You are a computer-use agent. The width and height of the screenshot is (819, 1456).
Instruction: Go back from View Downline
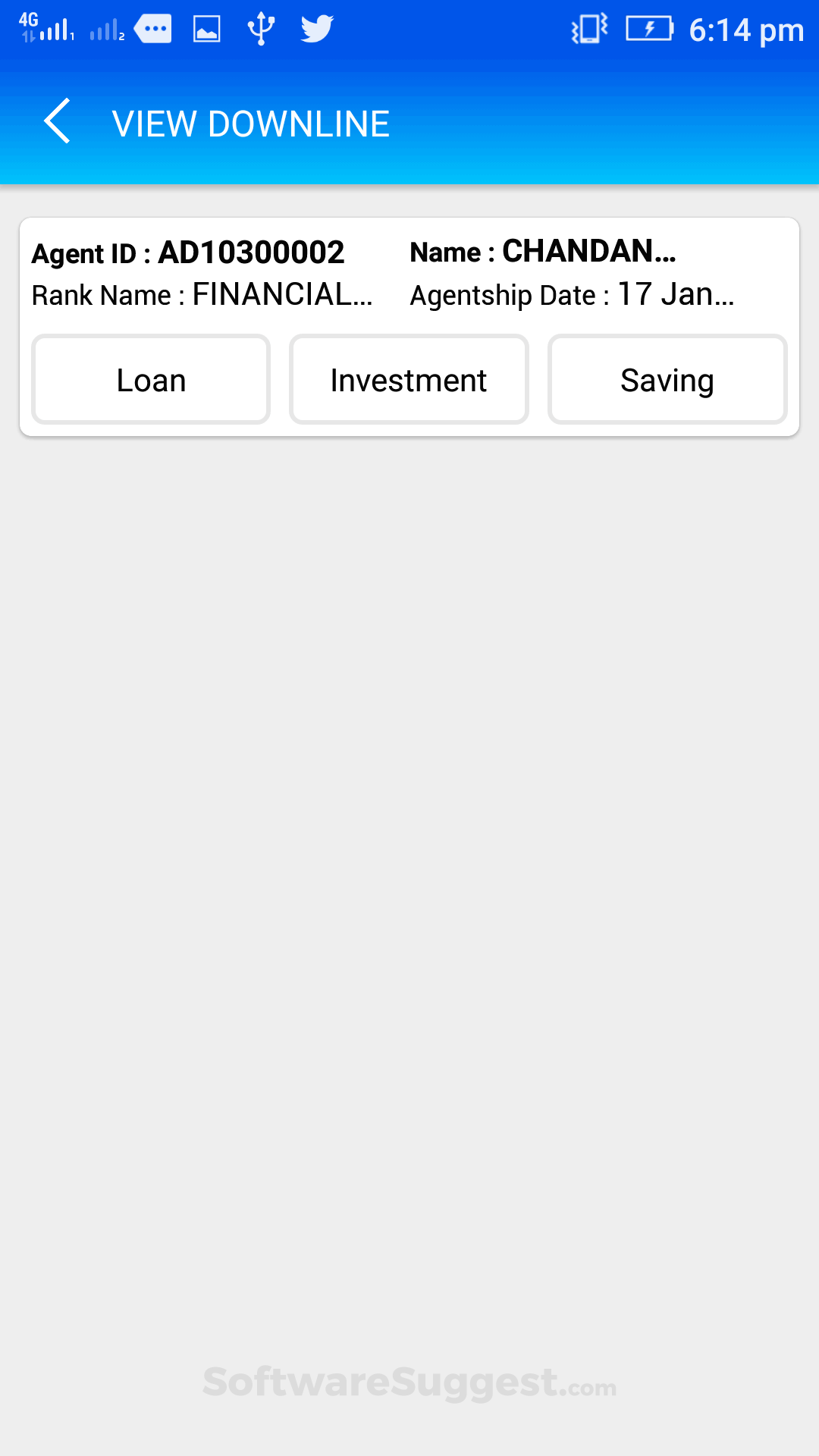pyautogui.click(x=58, y=121)
